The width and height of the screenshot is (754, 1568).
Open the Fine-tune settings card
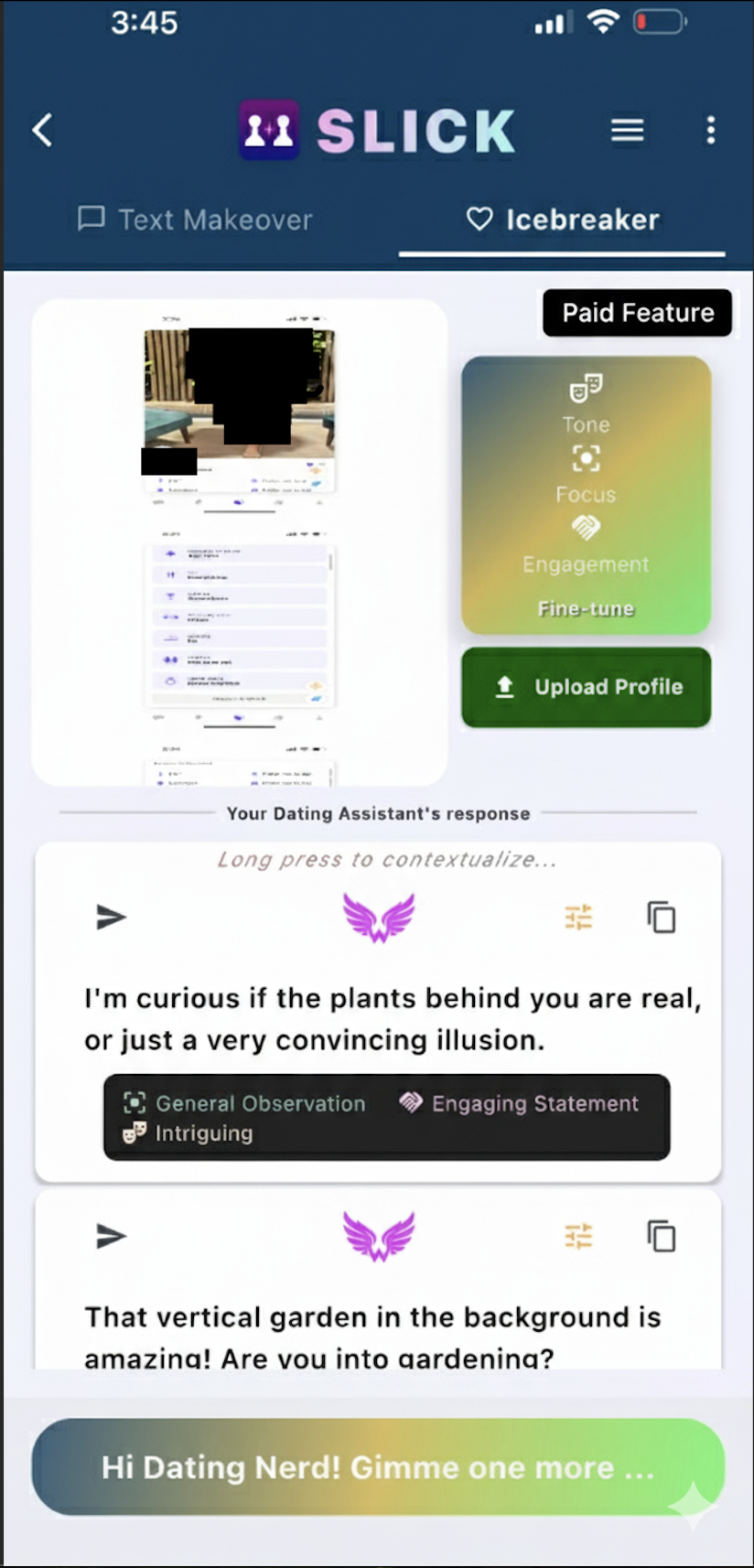click(x=586, y=495)
